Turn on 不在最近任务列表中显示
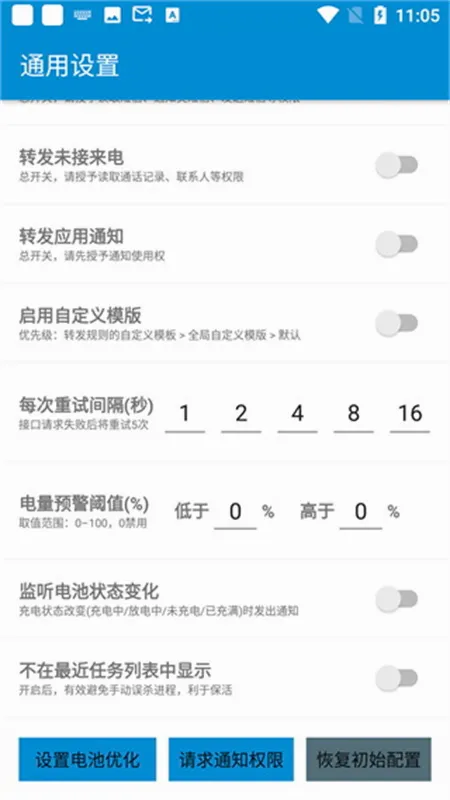Viewport: 450px width, 800px height. (397, 678)
